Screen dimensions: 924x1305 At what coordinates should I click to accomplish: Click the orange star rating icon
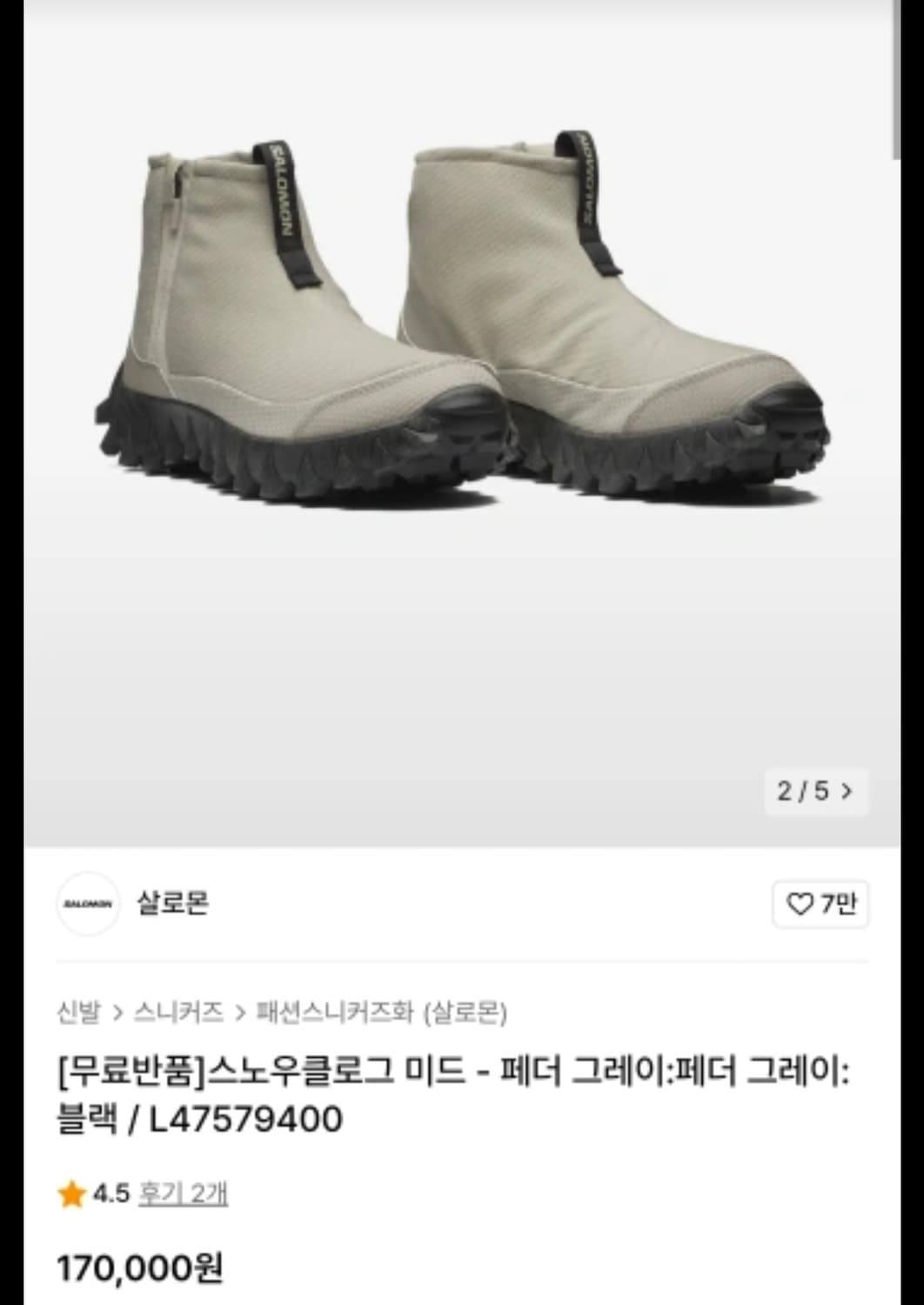click(x=69, y=1196)
